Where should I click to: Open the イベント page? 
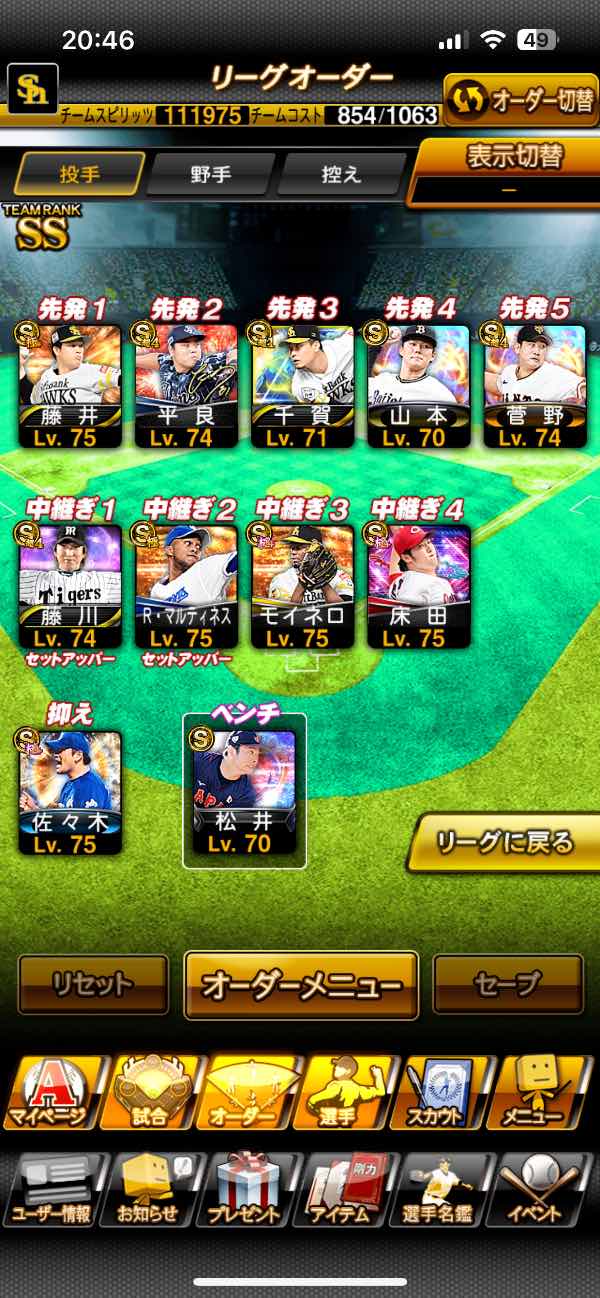[x=546, y=1190]
